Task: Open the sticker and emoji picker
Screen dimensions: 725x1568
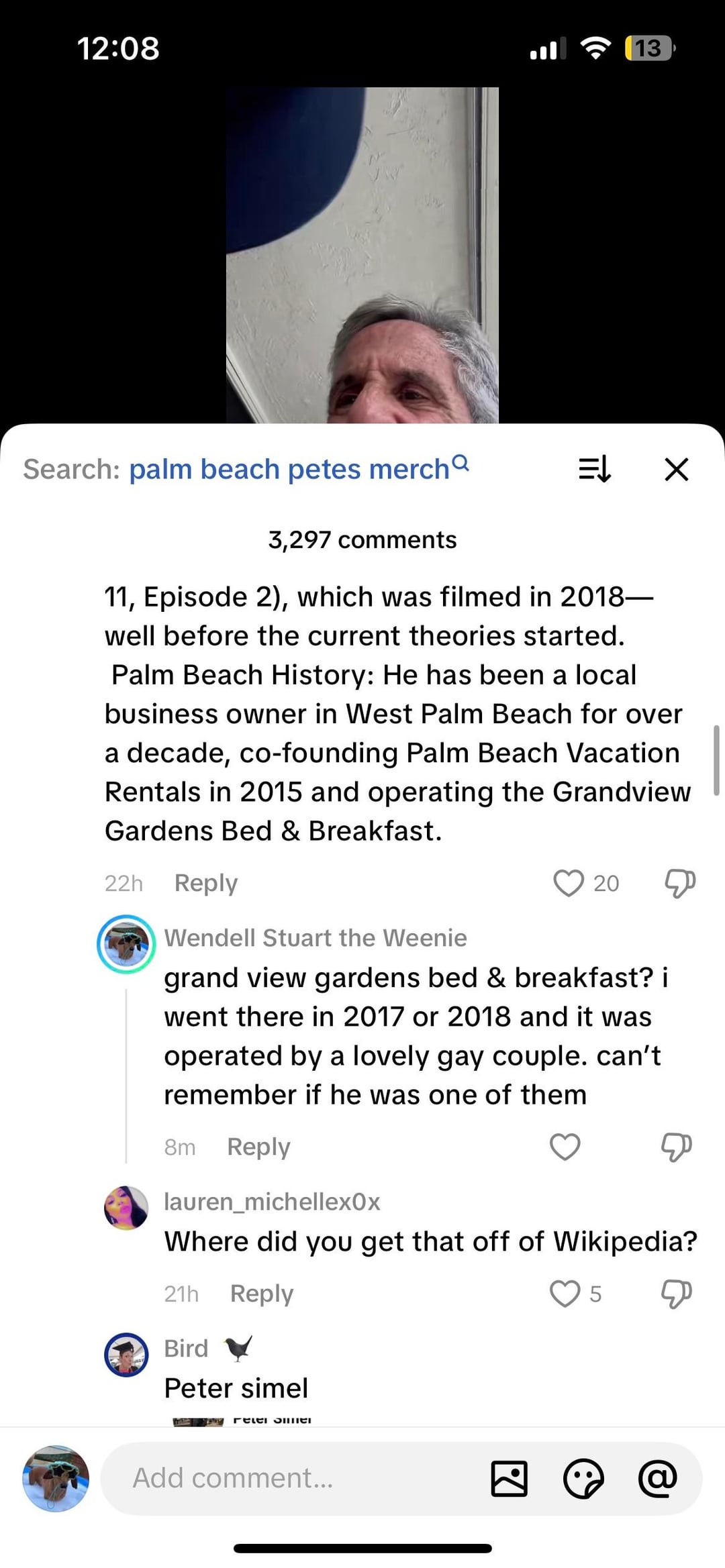Action: coord(583,1478)
